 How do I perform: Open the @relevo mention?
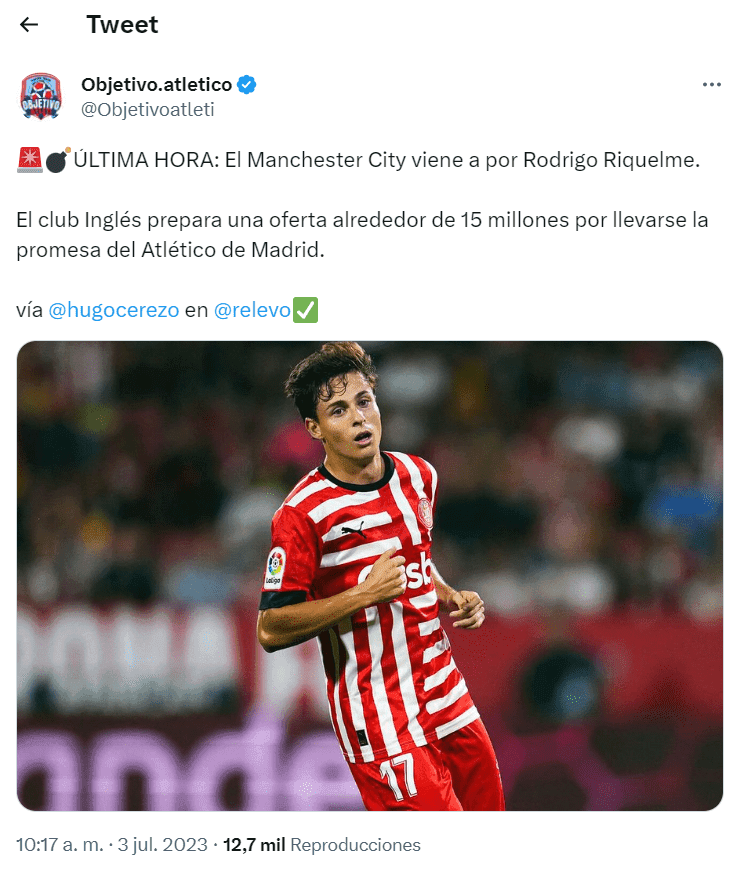252,310
